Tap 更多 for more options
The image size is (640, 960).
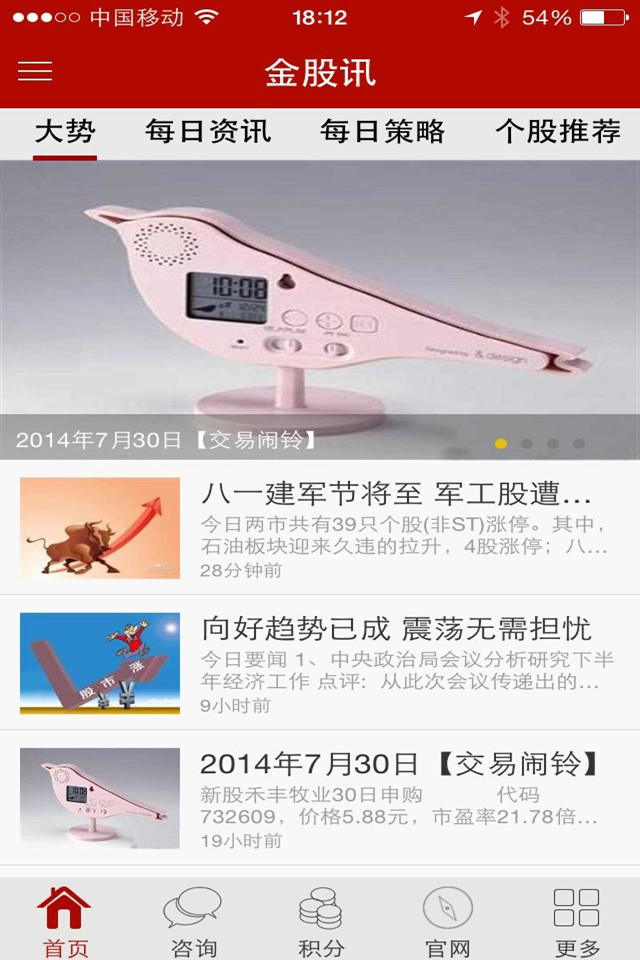click(x=576, y=920)
